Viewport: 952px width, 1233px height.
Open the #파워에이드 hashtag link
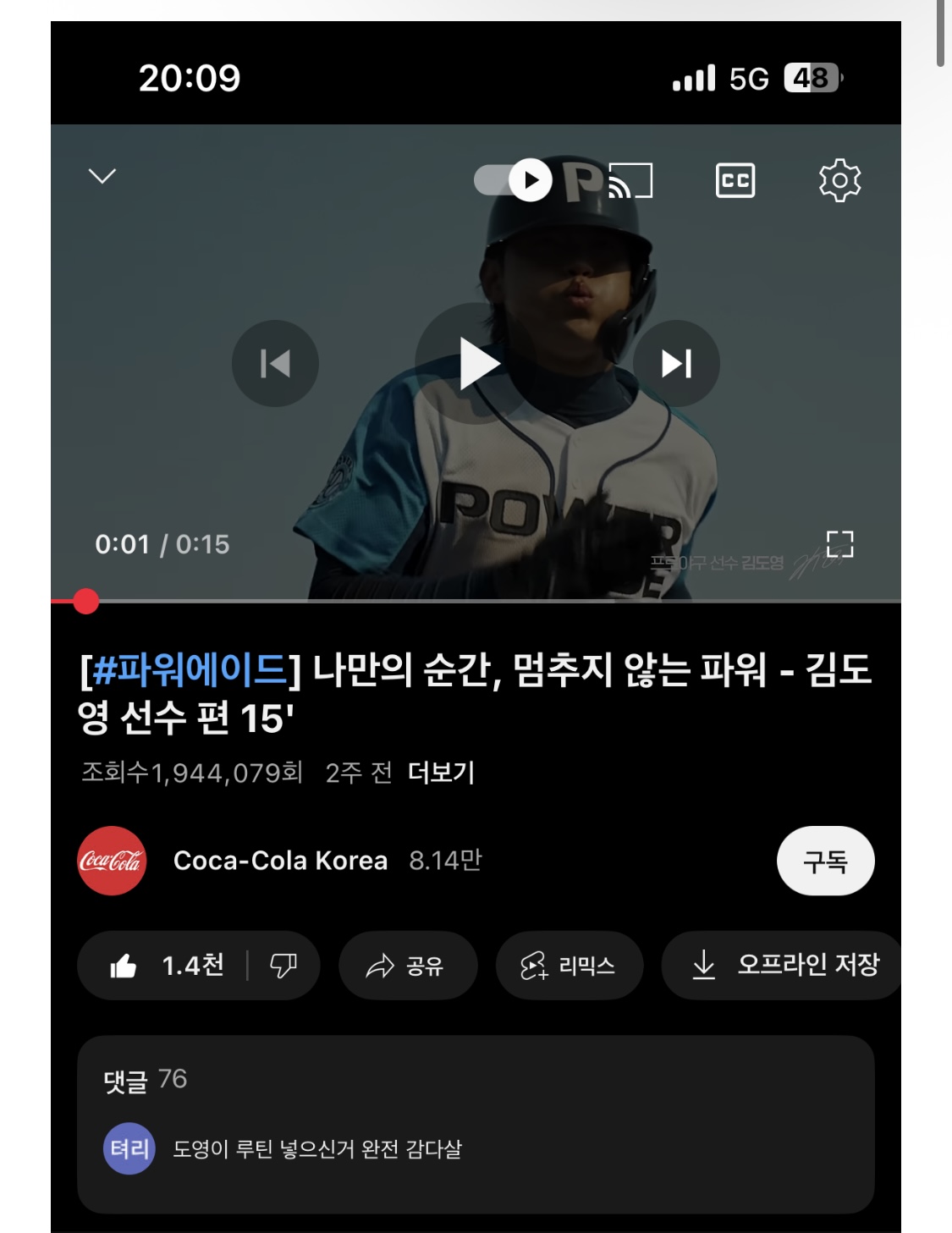pyautogui.click(x=190, y=670)
